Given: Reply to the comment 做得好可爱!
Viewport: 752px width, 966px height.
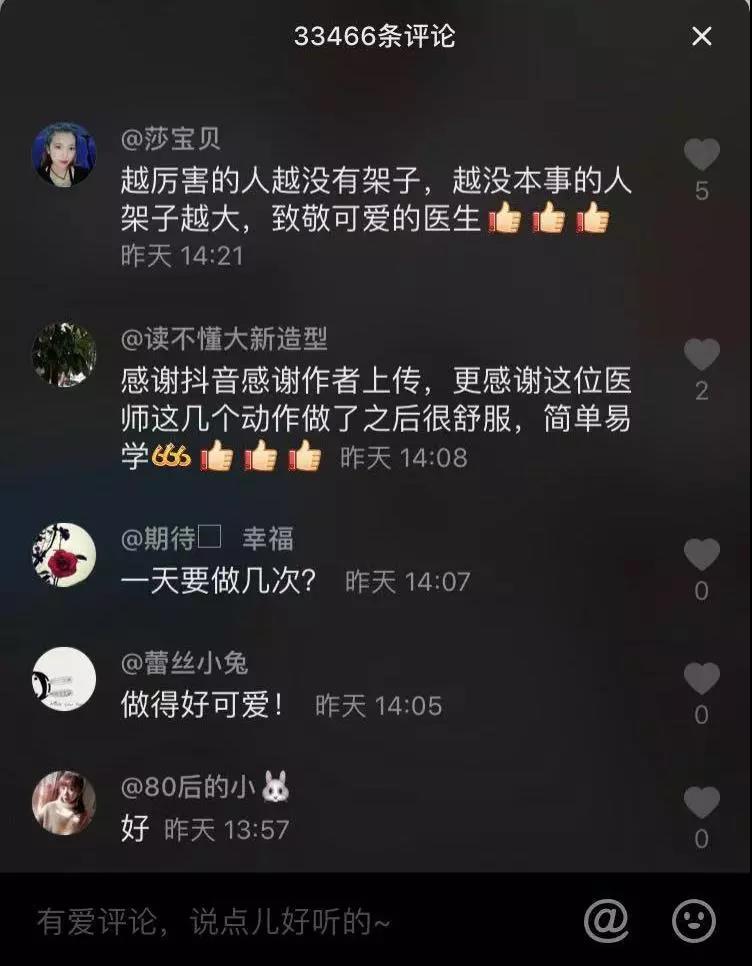Looking at the screenshot, I should click(202, 706).
